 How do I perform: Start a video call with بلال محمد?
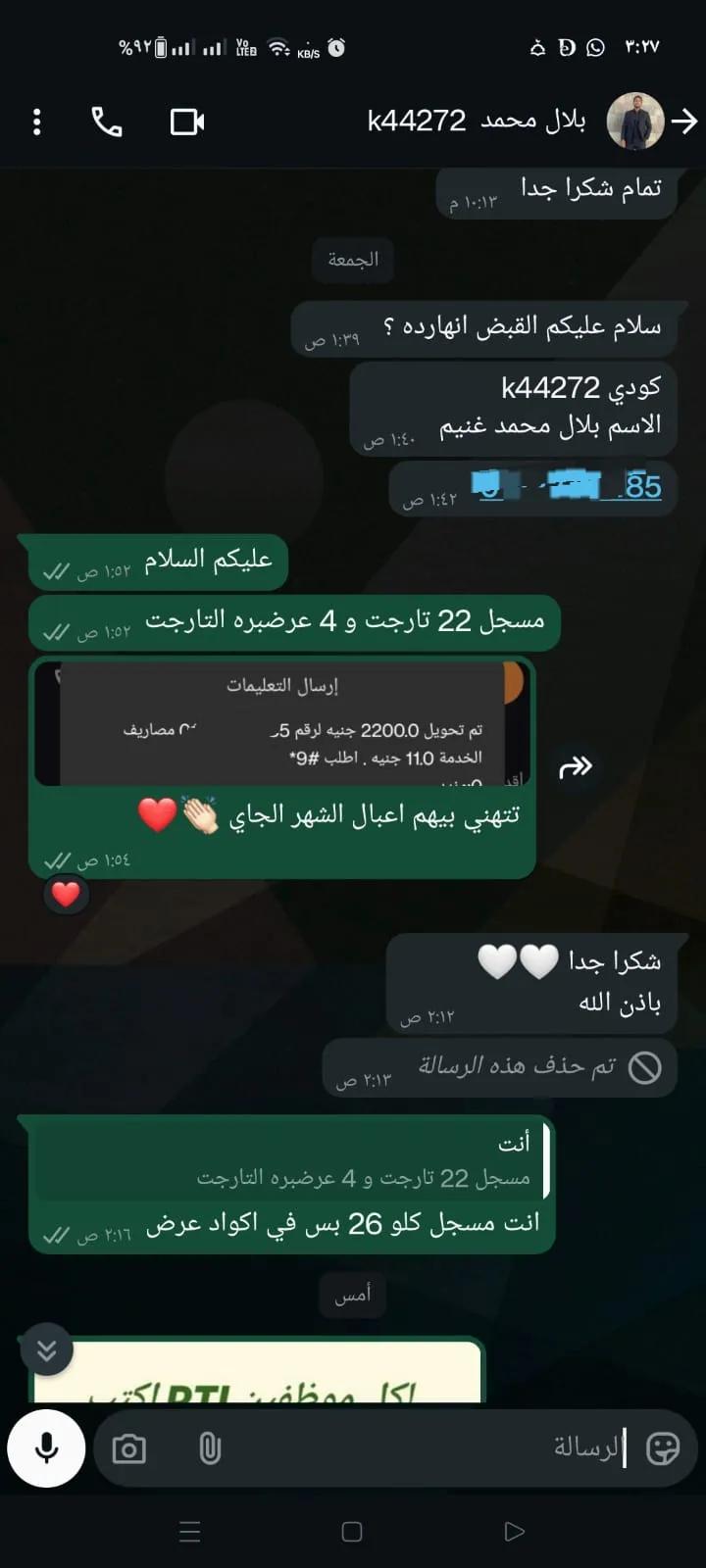(187, 122)
